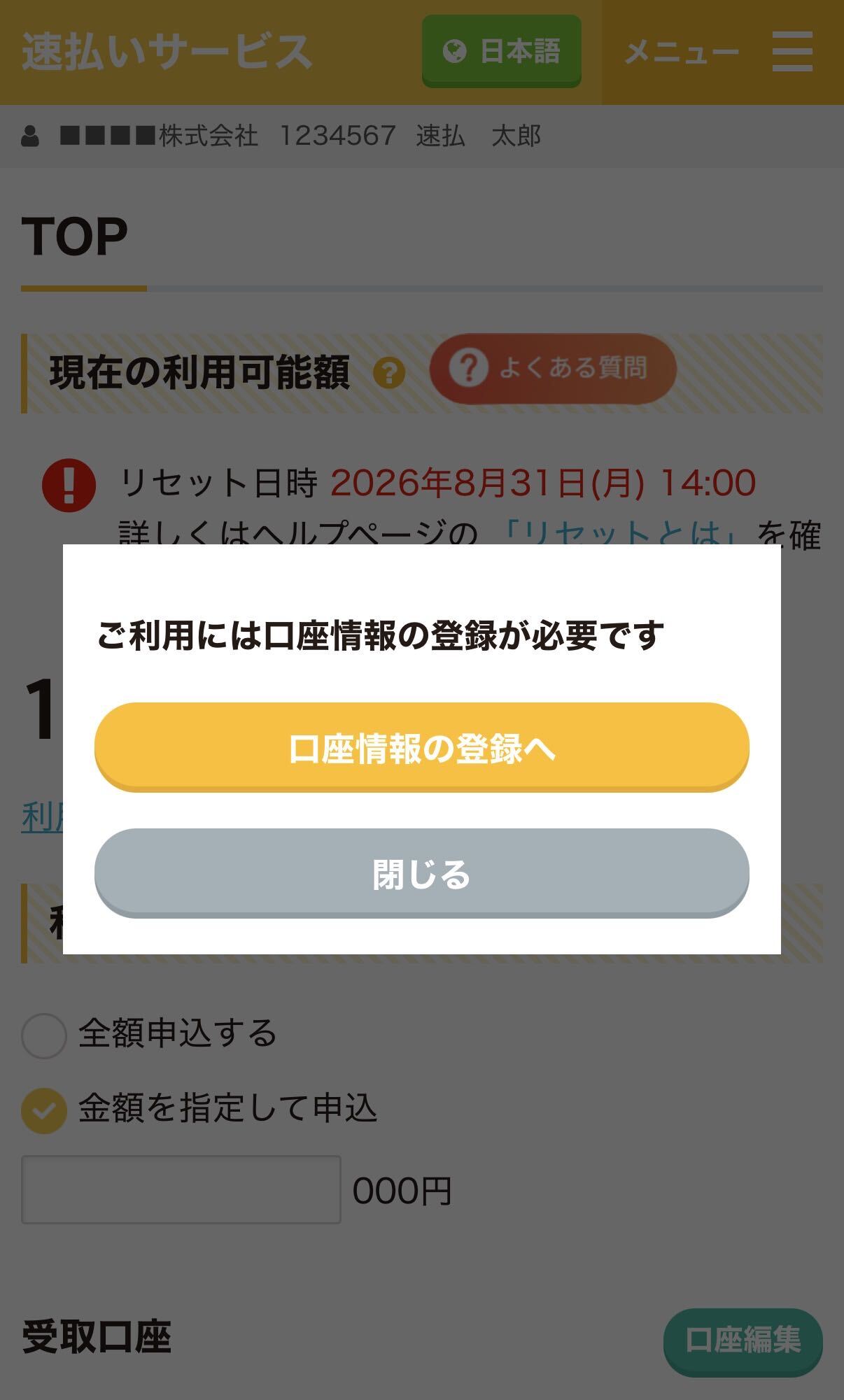Open 口座編集 to edit the account
The image size is (844, 1400).
pos(743,1341)
